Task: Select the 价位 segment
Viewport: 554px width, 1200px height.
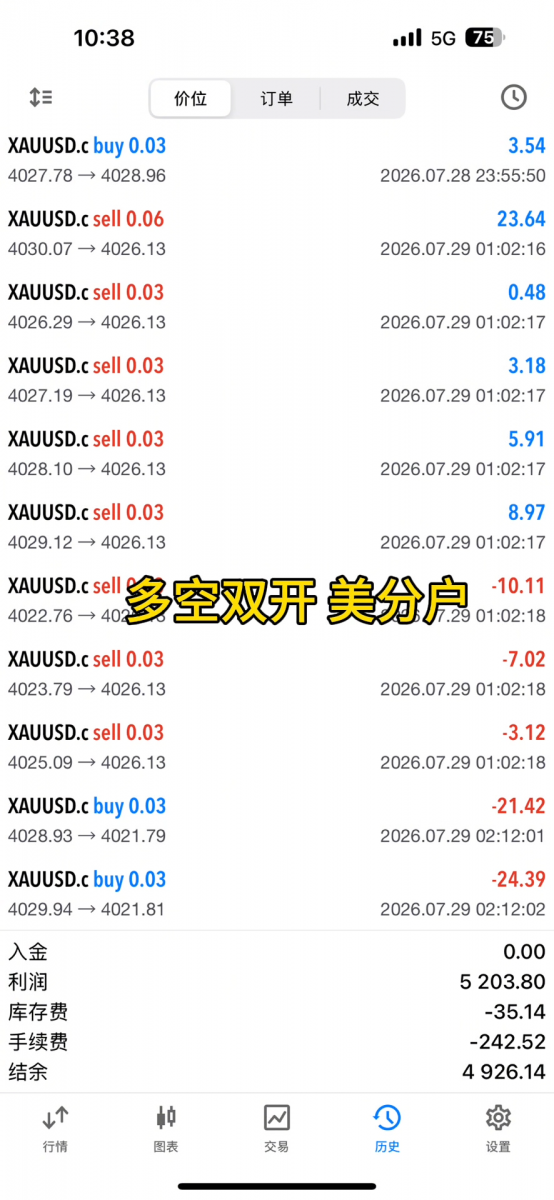Action: coord(190,99)
